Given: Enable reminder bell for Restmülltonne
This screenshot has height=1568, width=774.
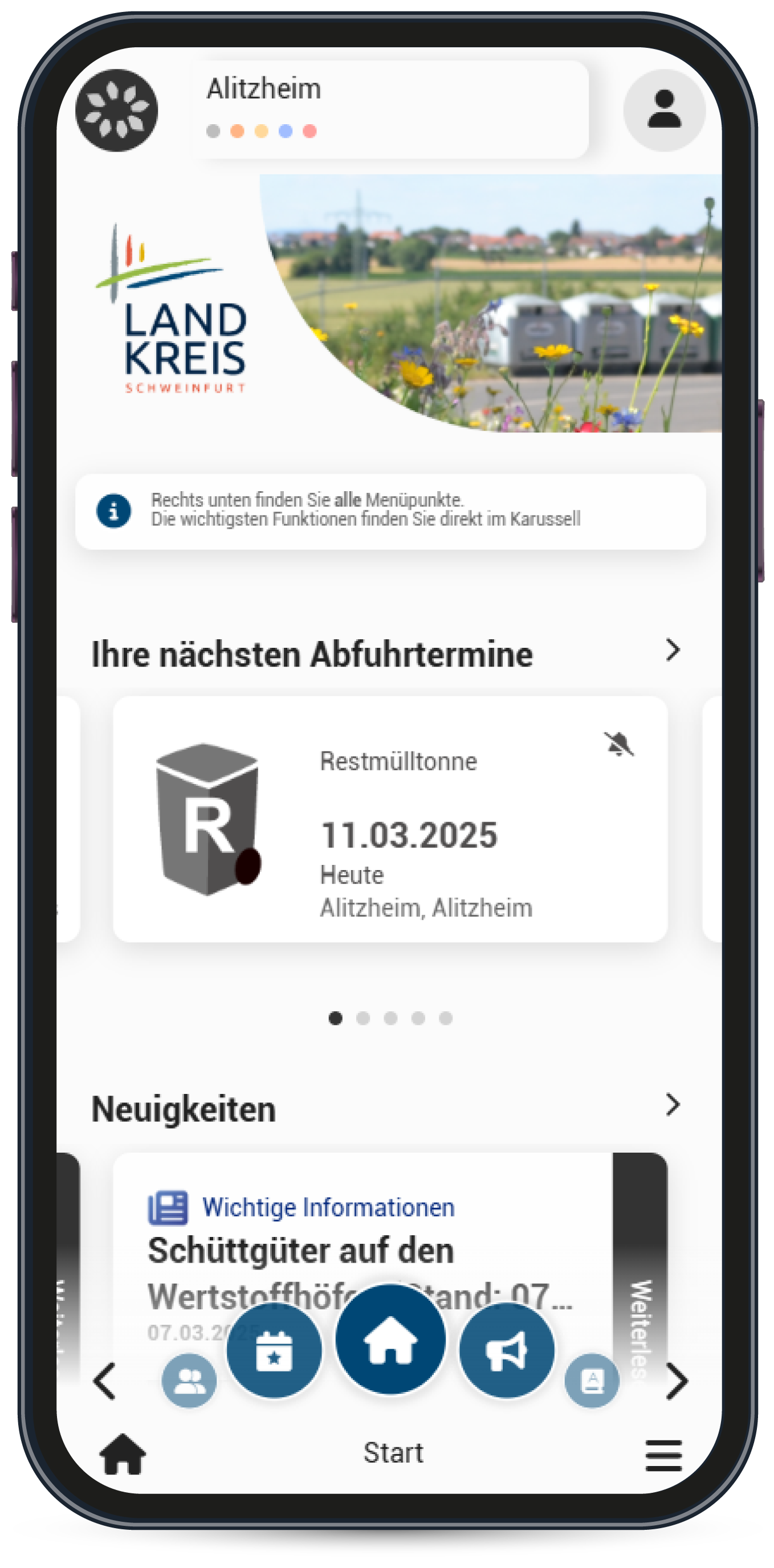Looking at the screenshot, I should click(619, 744).
